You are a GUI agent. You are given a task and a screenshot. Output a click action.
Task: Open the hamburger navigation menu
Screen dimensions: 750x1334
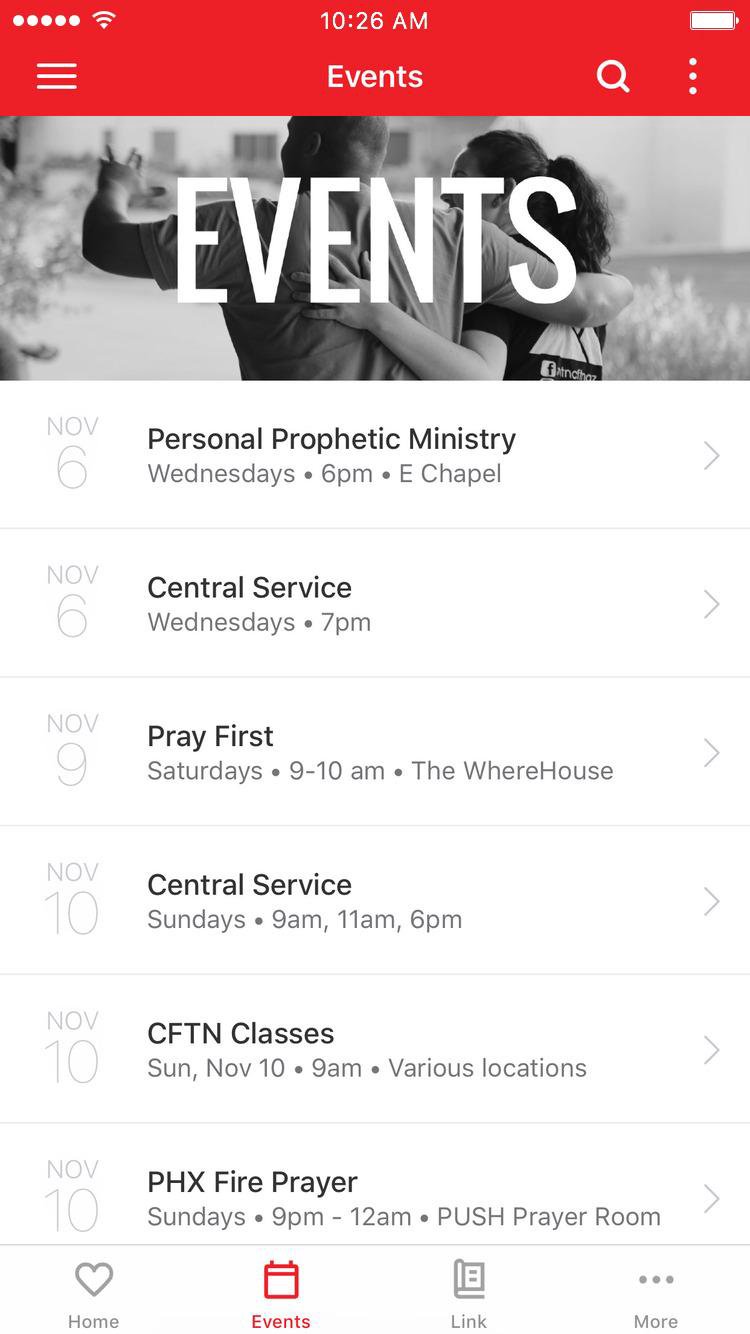tap(56, 76)
